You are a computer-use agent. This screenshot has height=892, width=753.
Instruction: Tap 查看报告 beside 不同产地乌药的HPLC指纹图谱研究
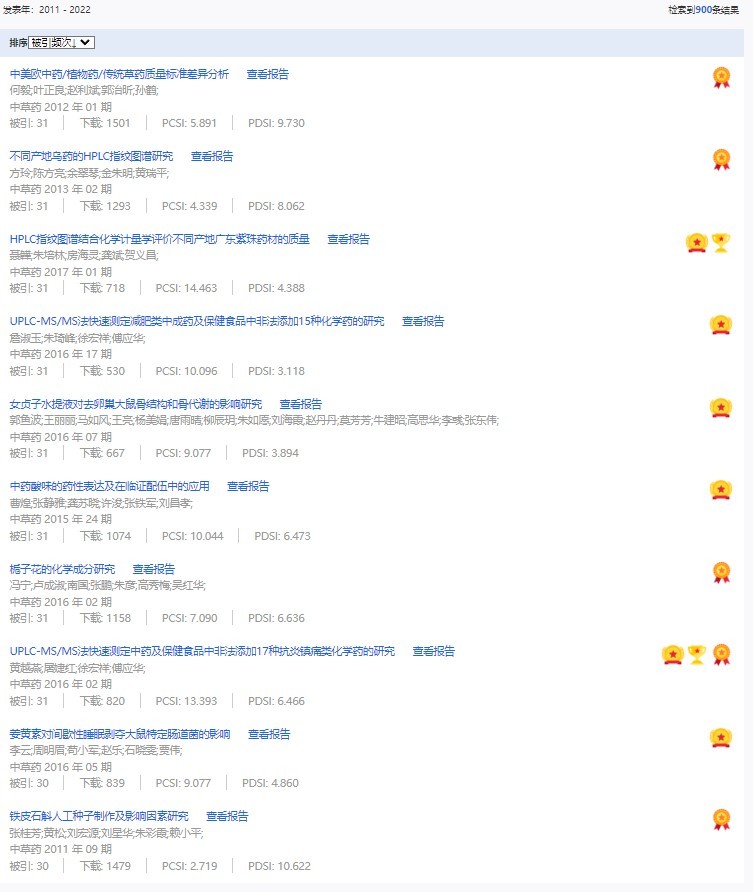pyautogui.click(x=212, y=157)
